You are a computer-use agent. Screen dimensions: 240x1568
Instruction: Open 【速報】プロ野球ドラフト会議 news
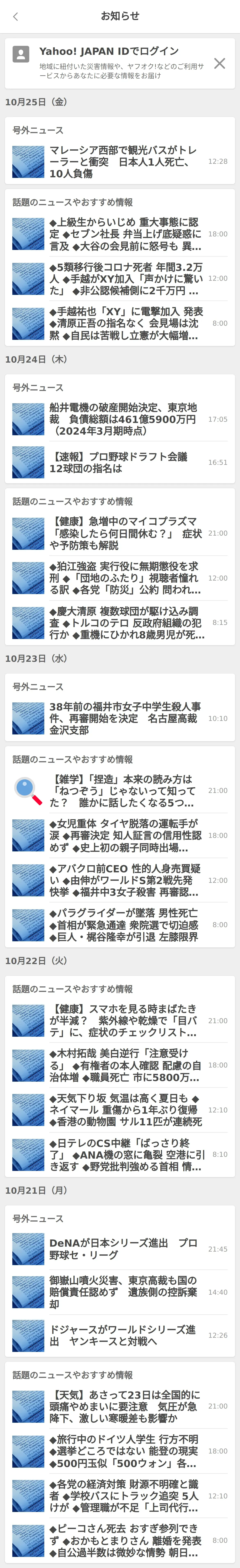click(120, 463)
